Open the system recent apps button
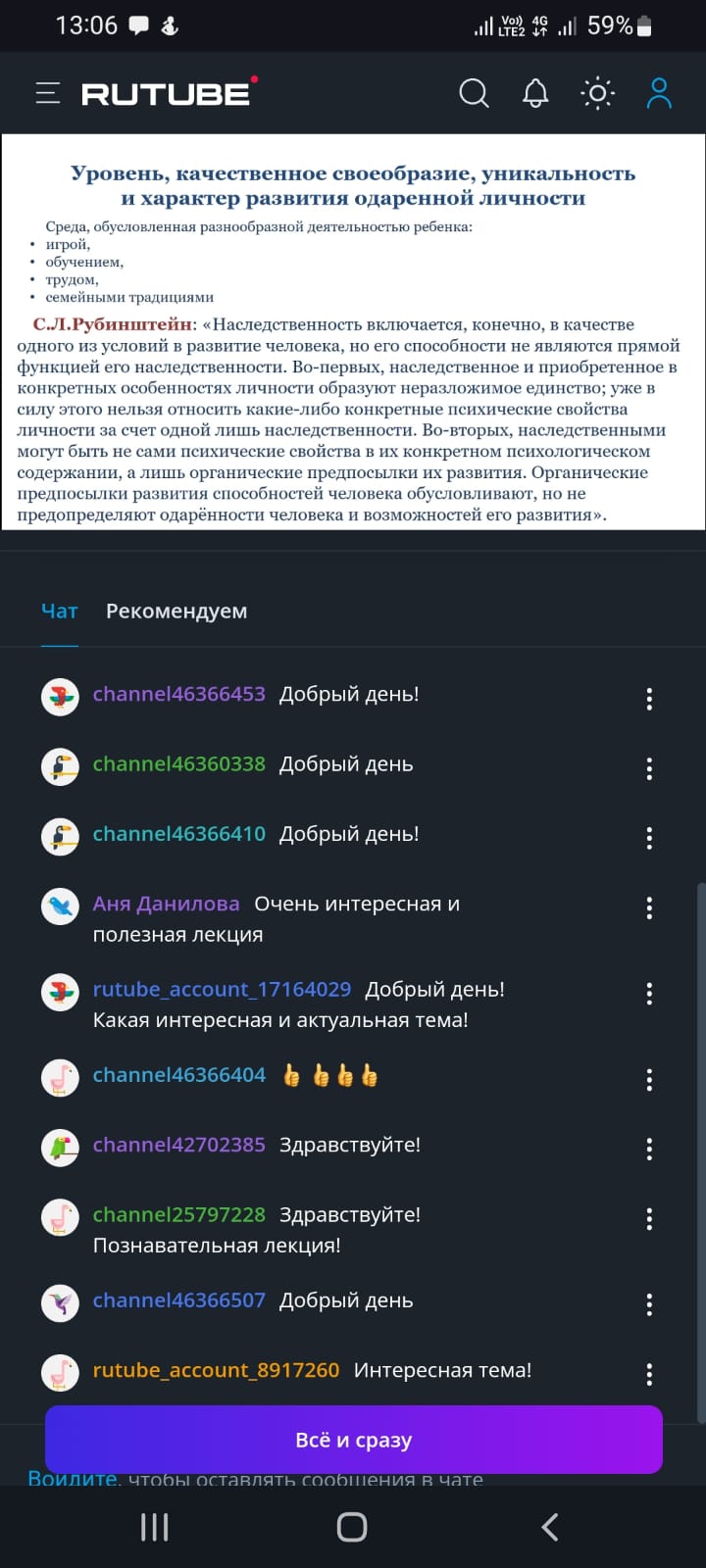This screenshot has height=1568, width=706. click(154, 1526)
